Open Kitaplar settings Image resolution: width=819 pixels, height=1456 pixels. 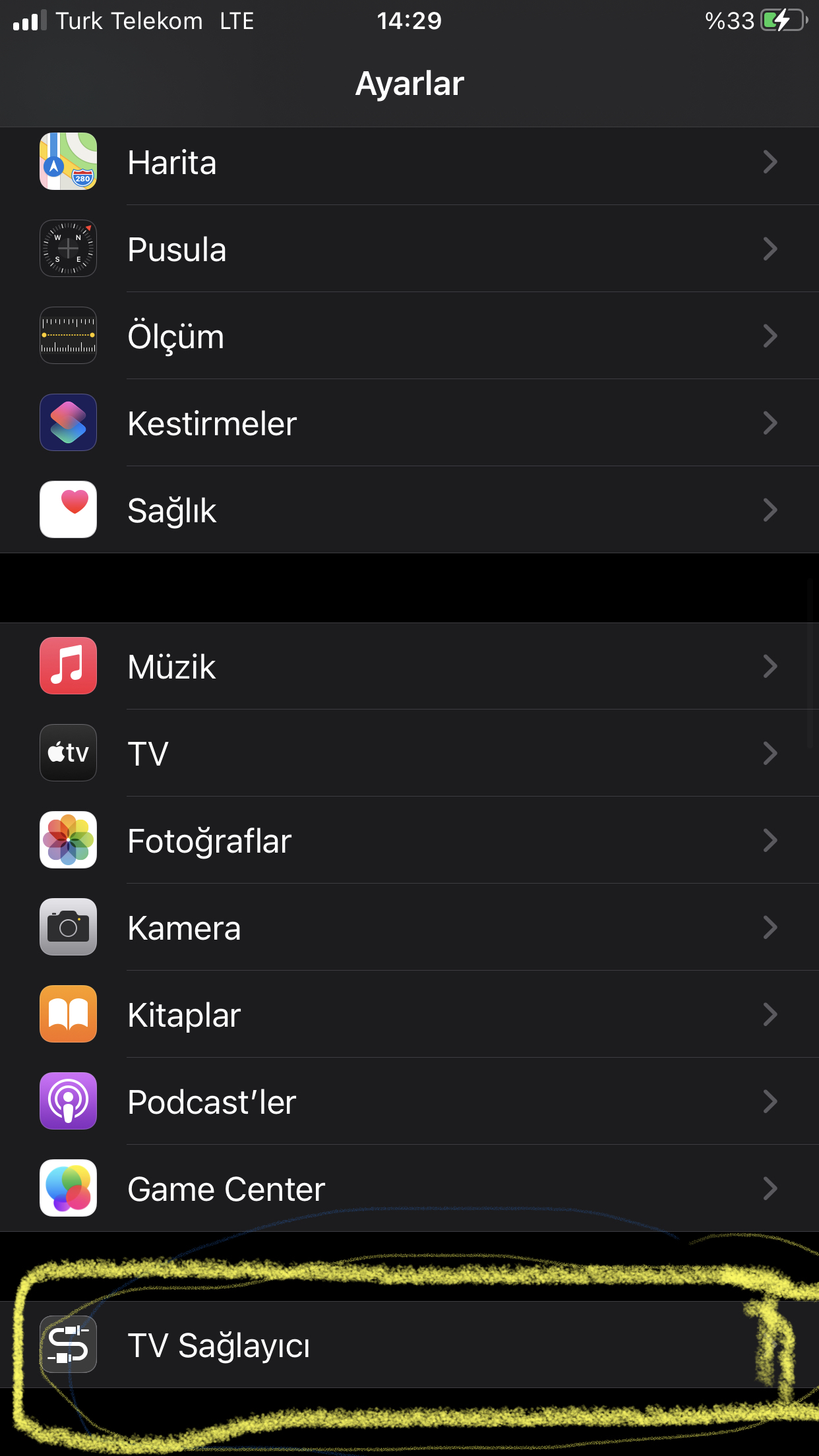409,1014
